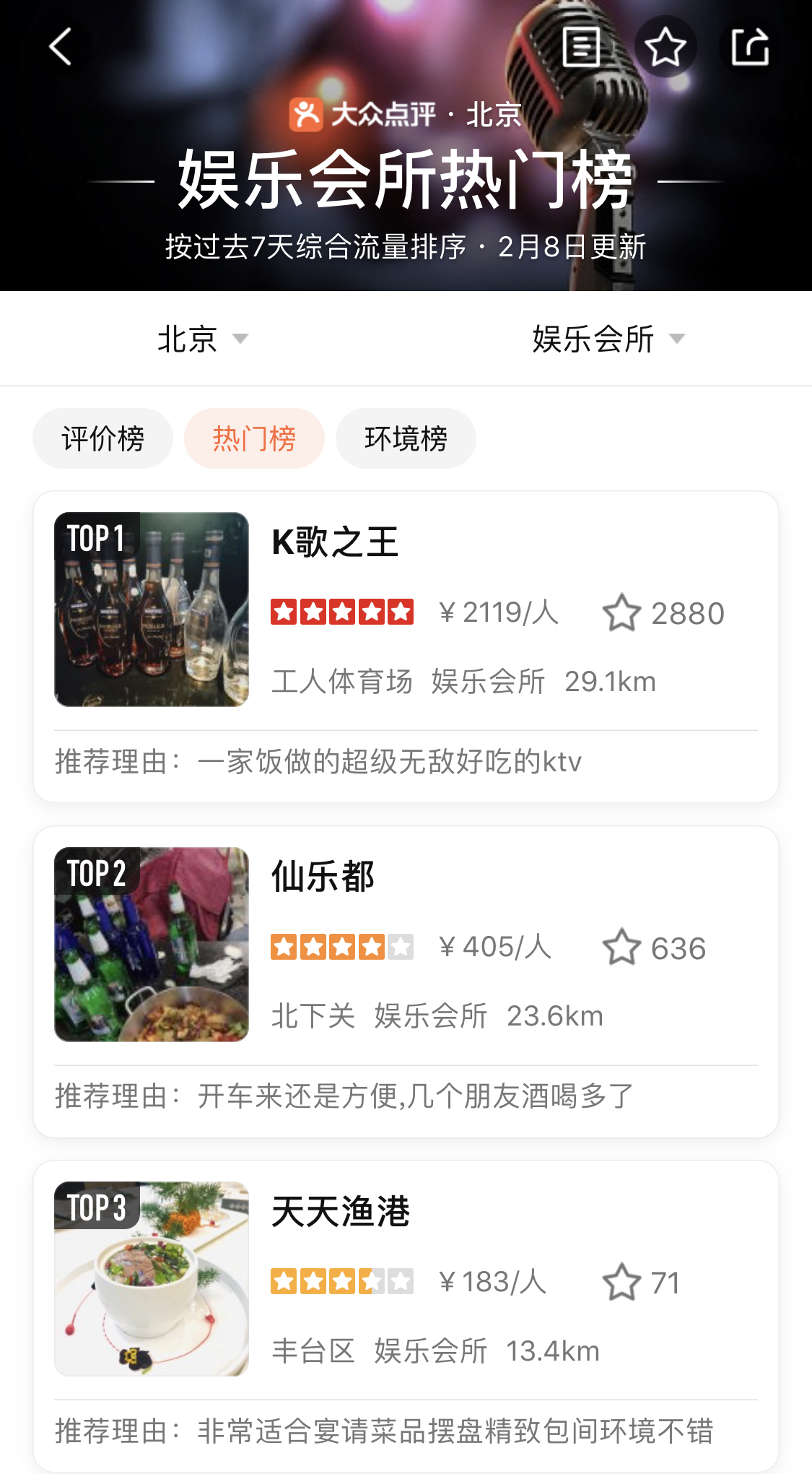Expand the 北京 city dropdown
The height and width of the screenshot is (1474, 812).
click(x=202, y=339)
